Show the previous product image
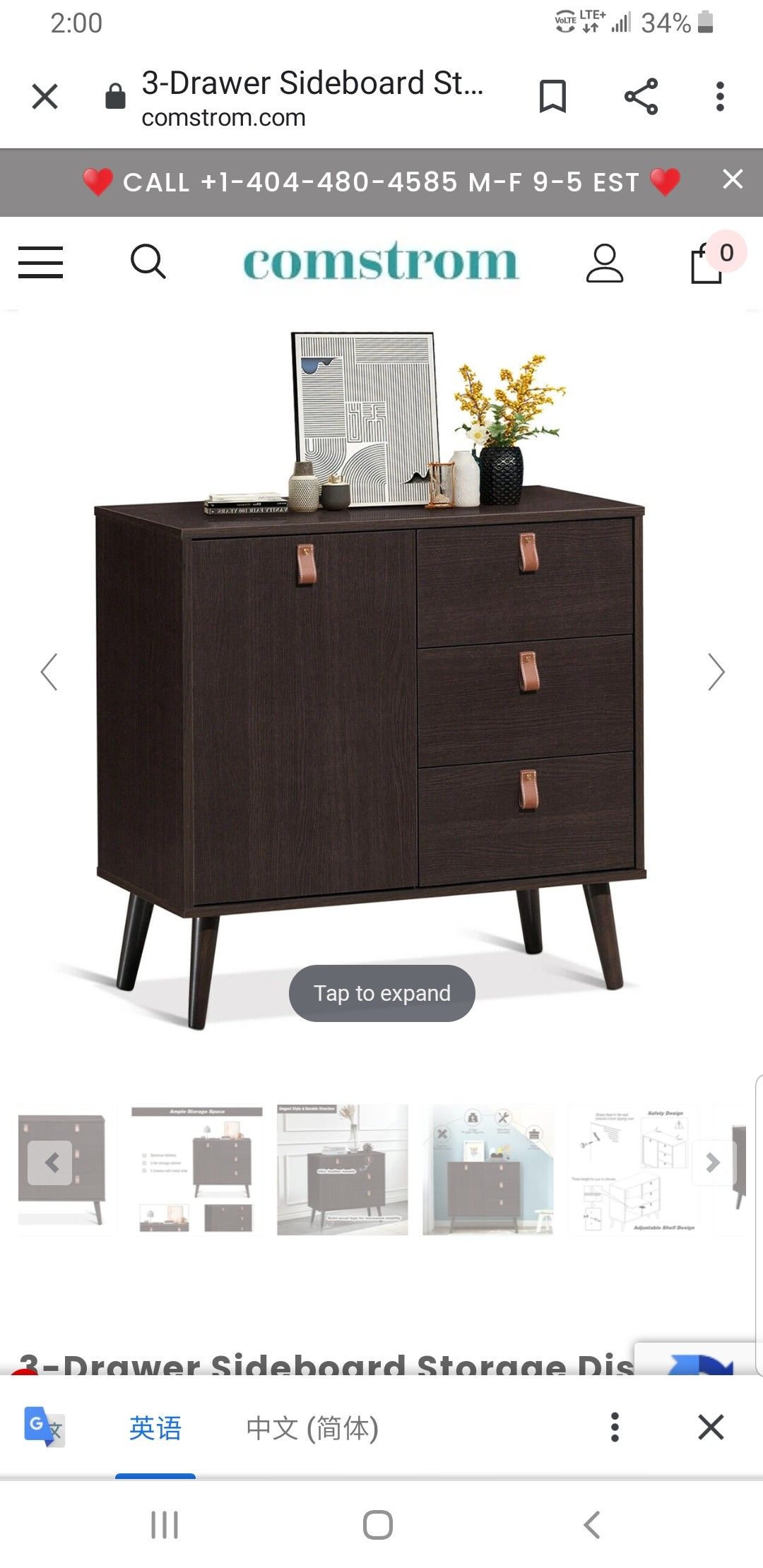This screenshot has width=763, height=1568. [49, 672]
